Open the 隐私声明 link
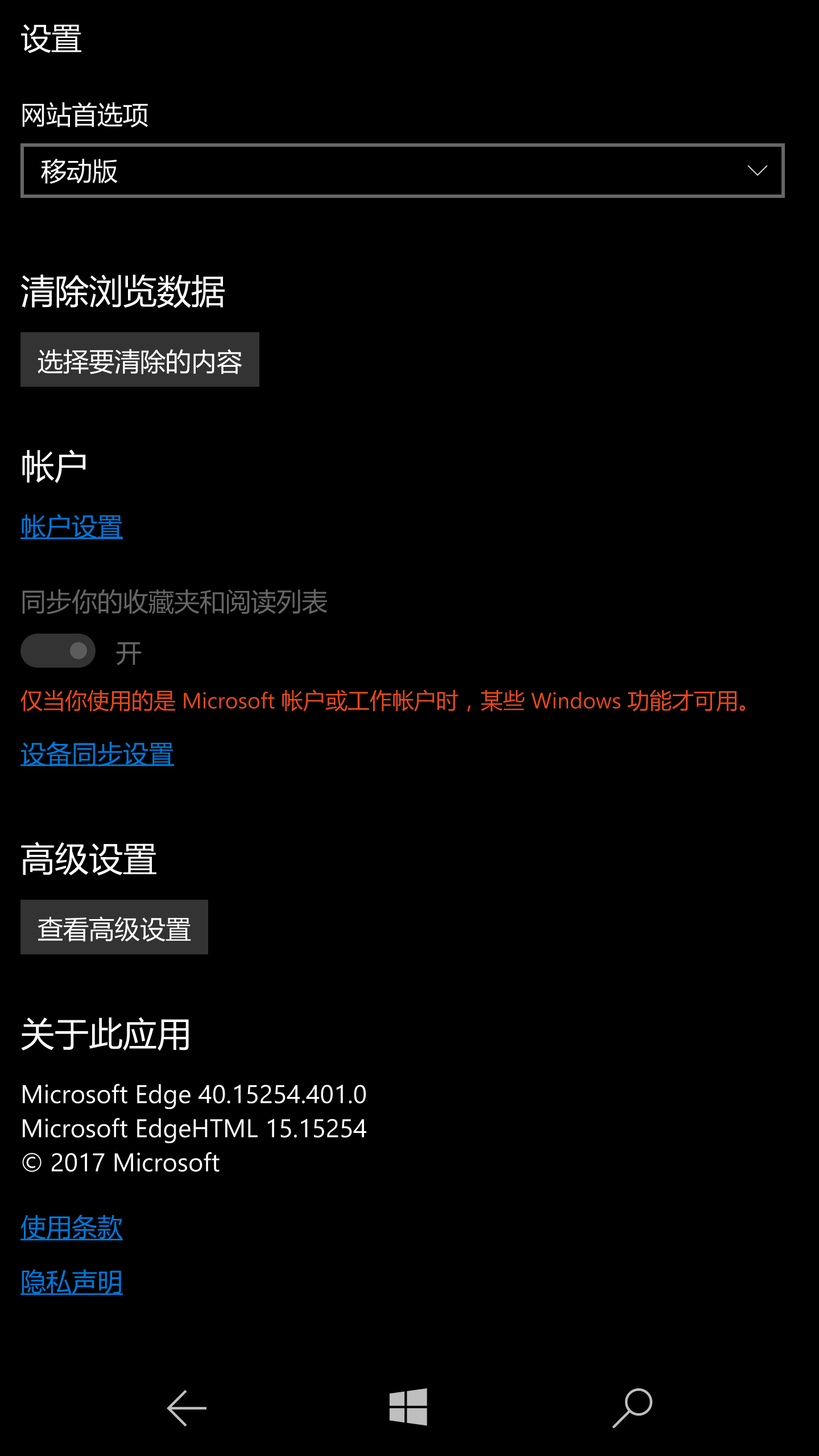The image size is (819, 1456). tap(72, 1283)
